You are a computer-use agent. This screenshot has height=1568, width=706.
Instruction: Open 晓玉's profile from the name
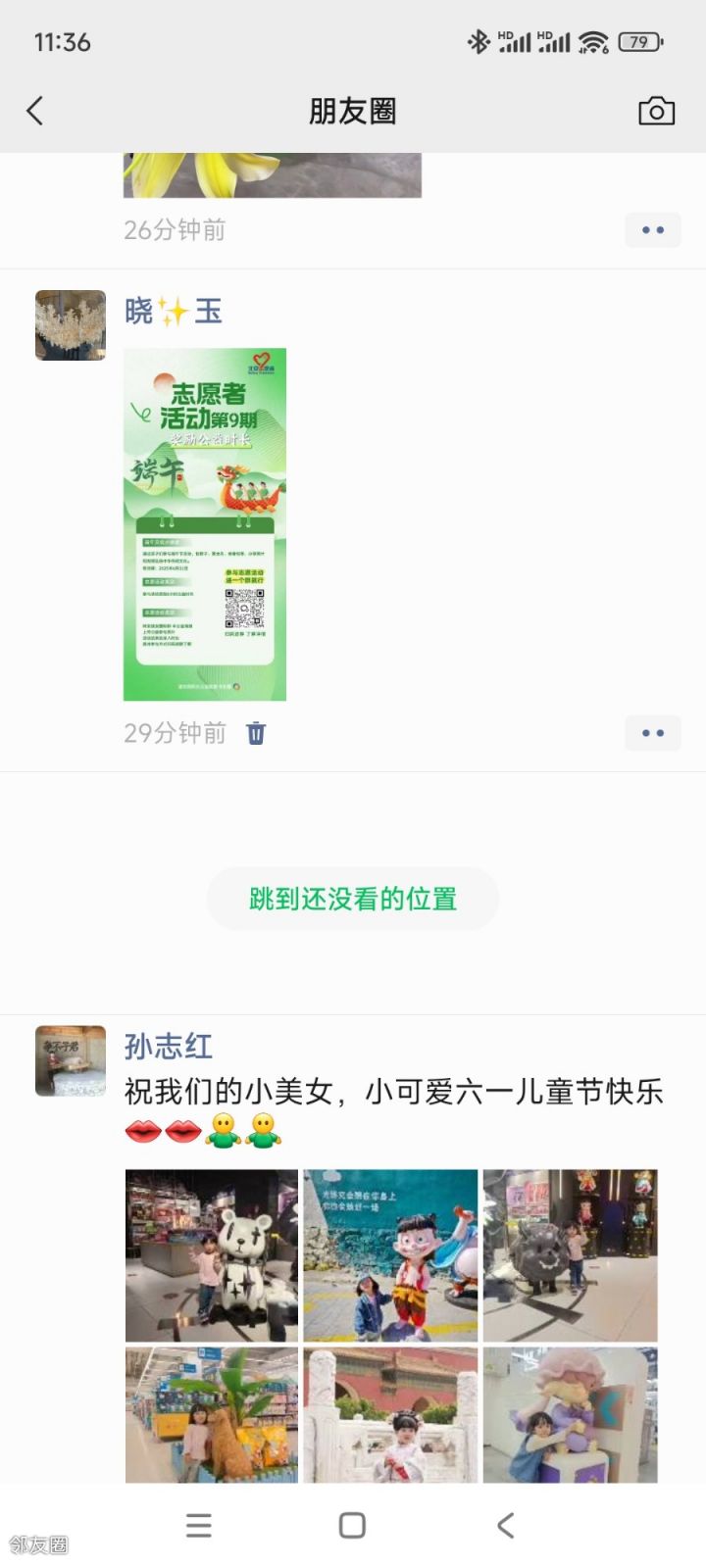click(174, 312)
